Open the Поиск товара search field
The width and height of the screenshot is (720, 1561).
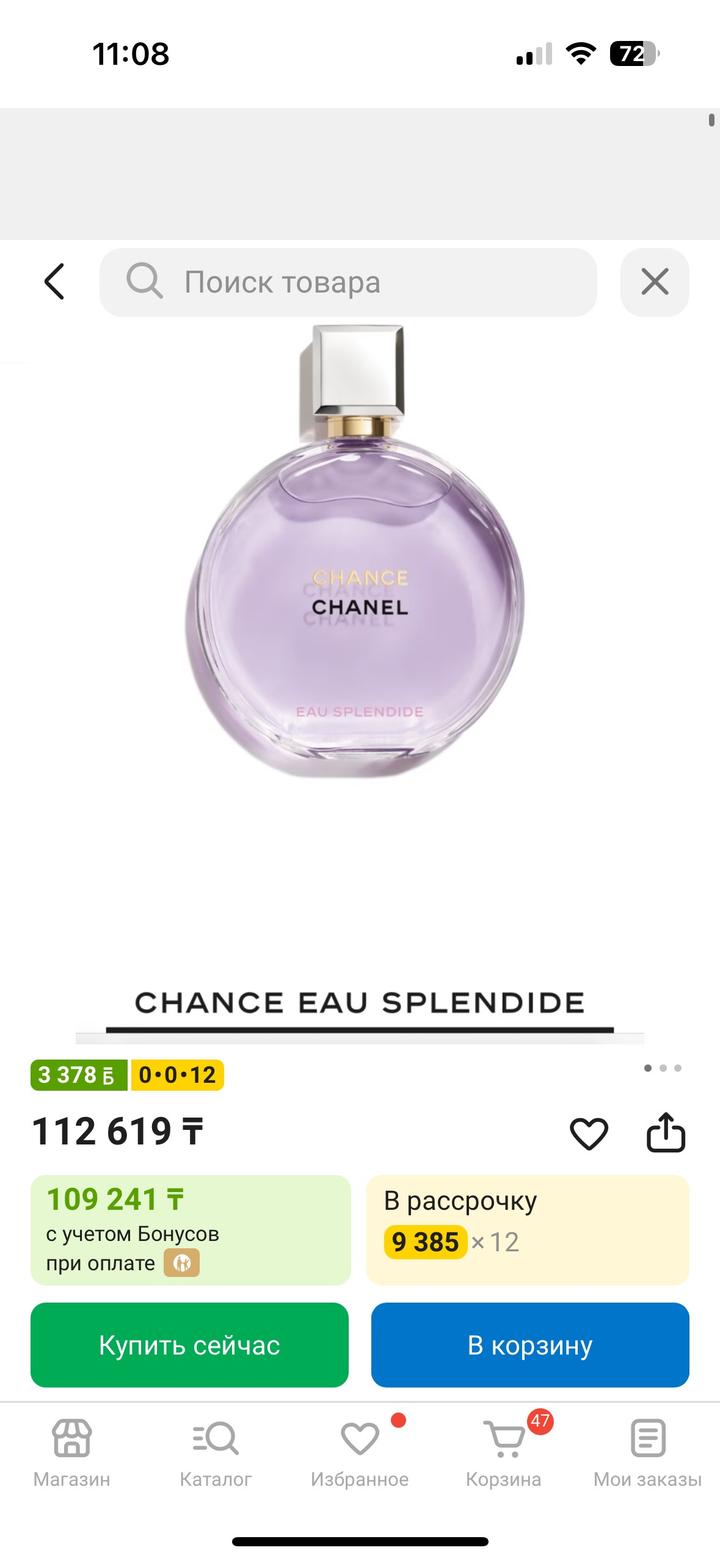point(348,282)
